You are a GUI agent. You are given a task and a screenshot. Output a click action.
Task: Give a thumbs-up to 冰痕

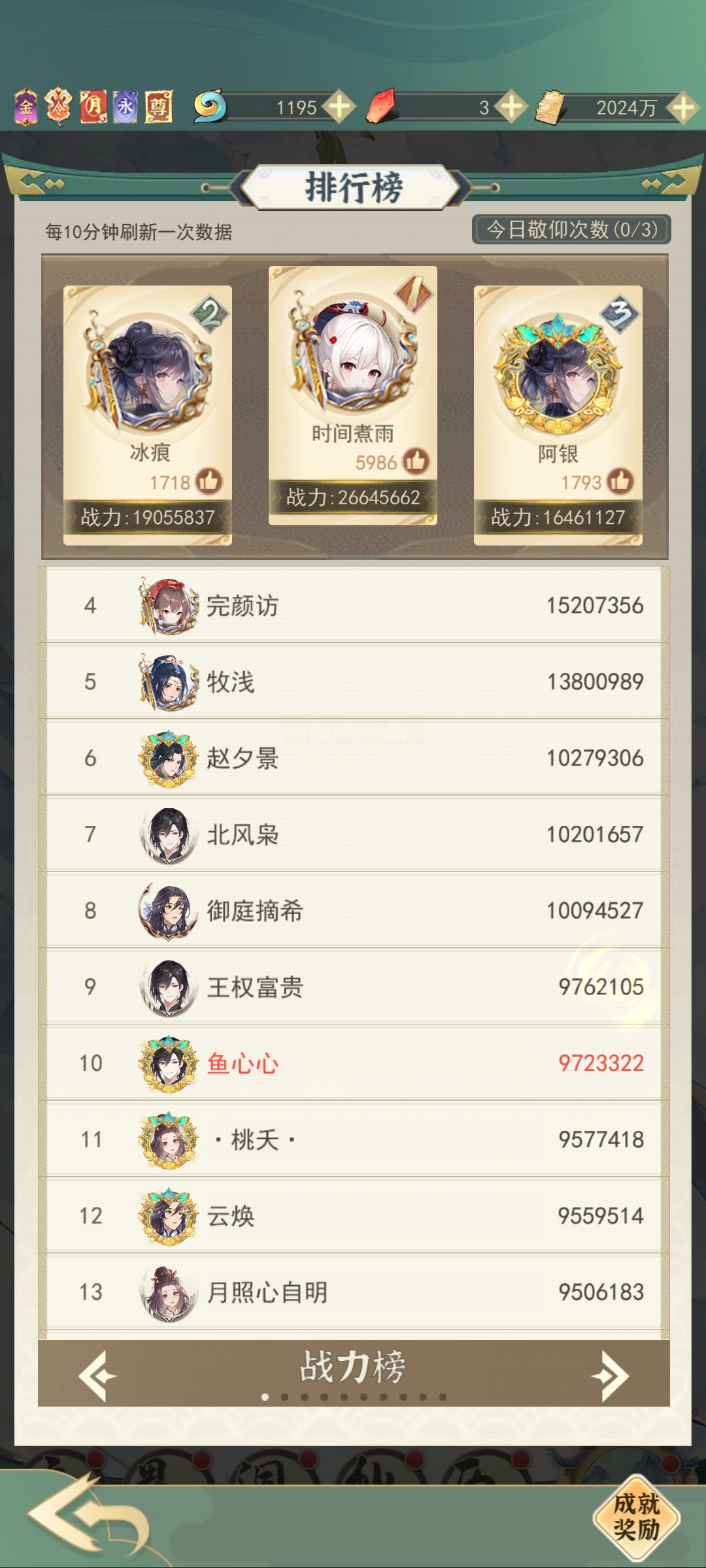209,482
